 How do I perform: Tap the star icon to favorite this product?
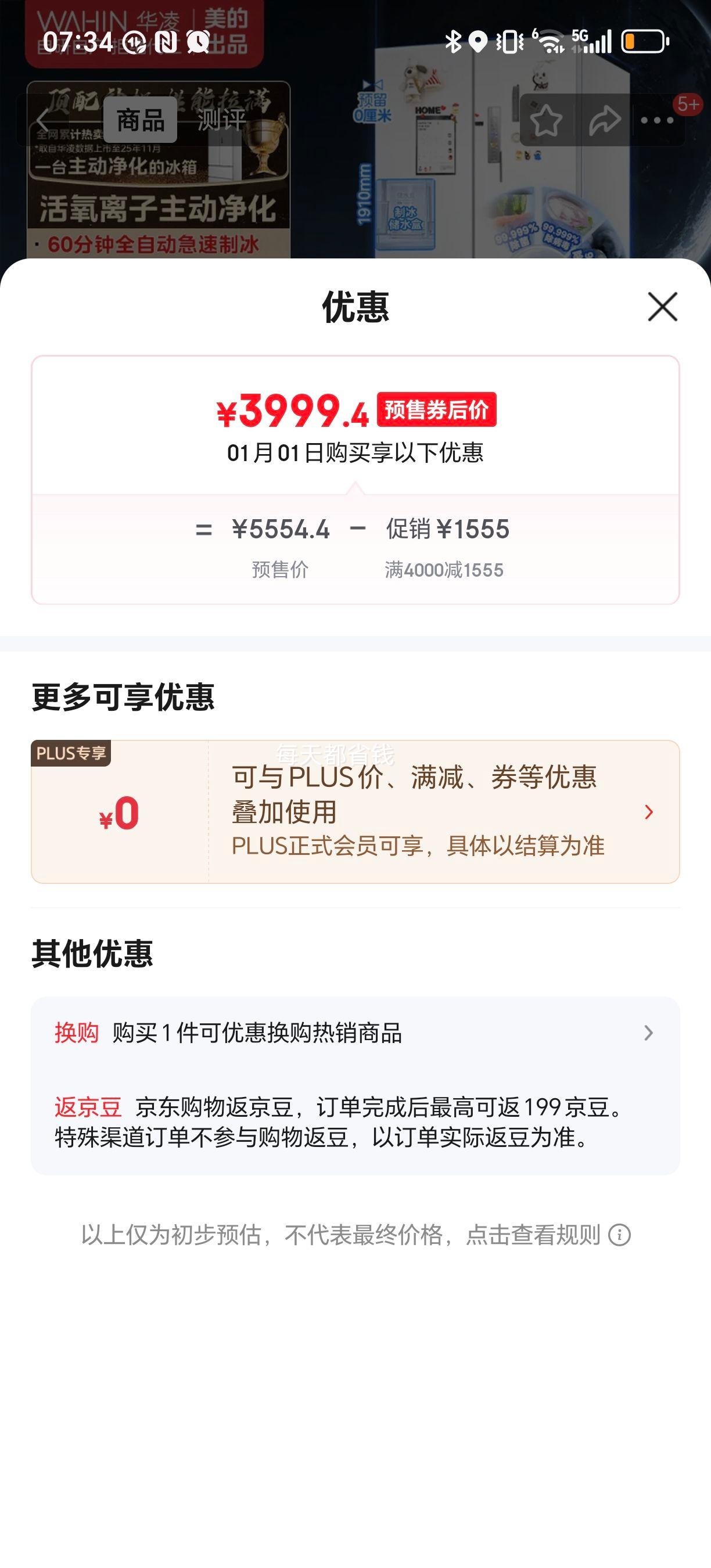click(x=547, y=120)
